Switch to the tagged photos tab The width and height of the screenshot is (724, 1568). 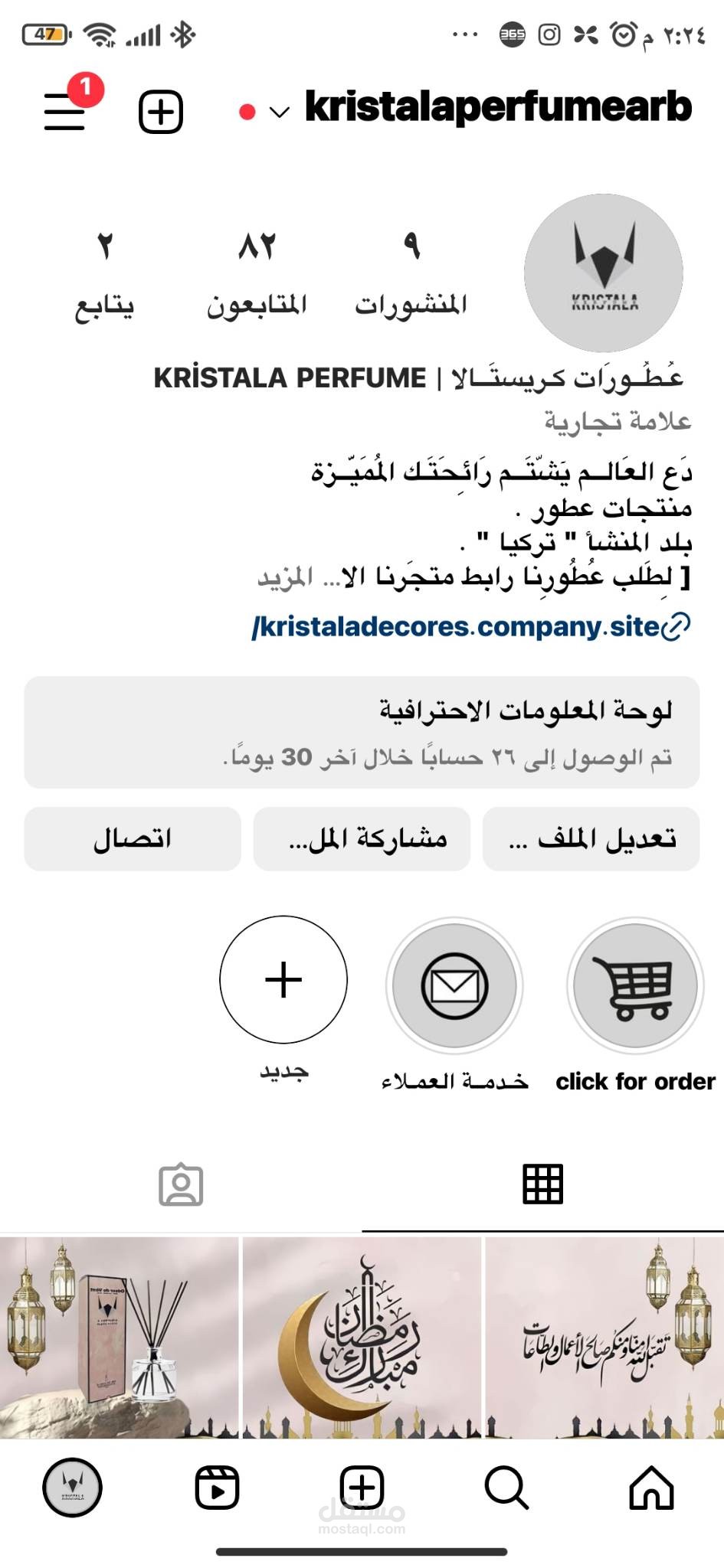(x=181, y=1183)
